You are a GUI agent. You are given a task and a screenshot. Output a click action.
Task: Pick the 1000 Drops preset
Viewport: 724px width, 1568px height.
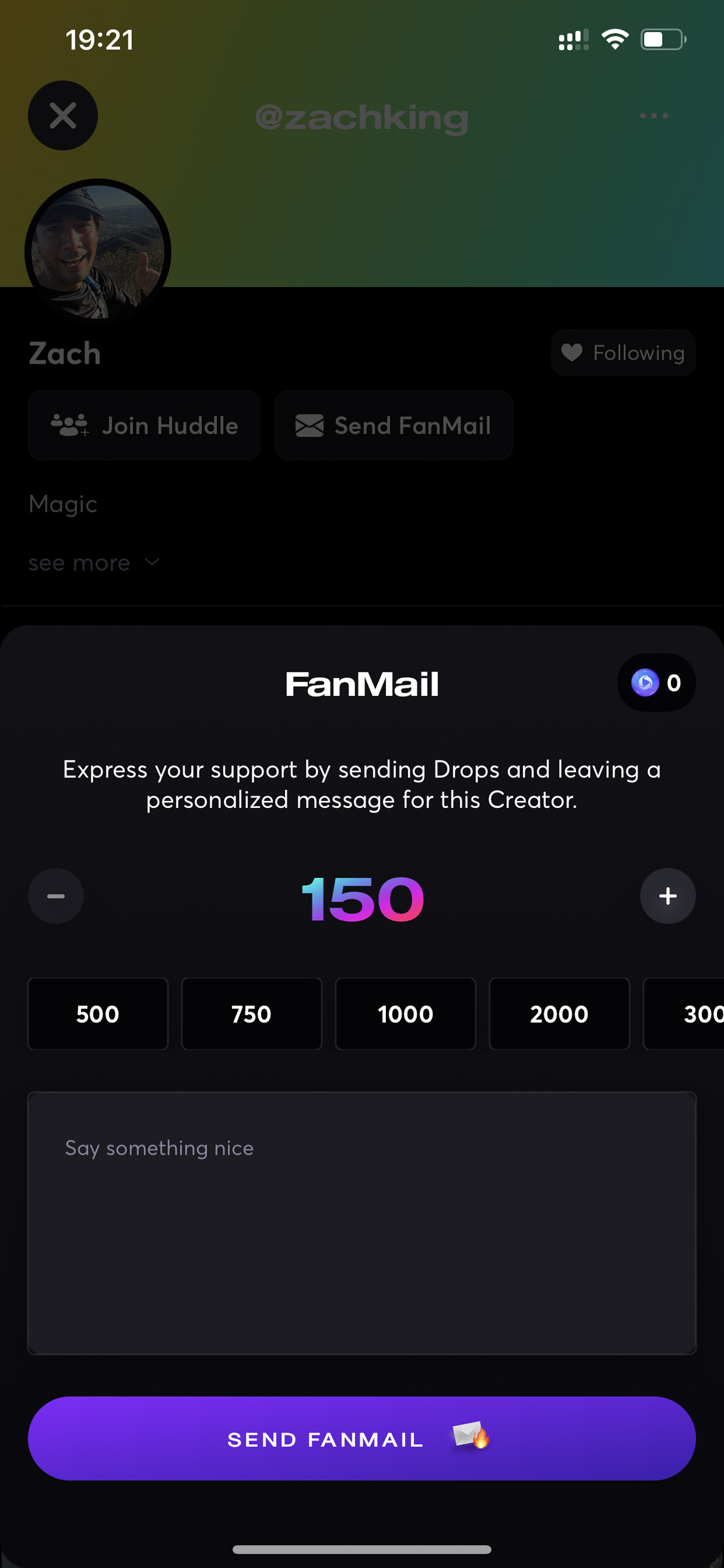[405, 1014]
